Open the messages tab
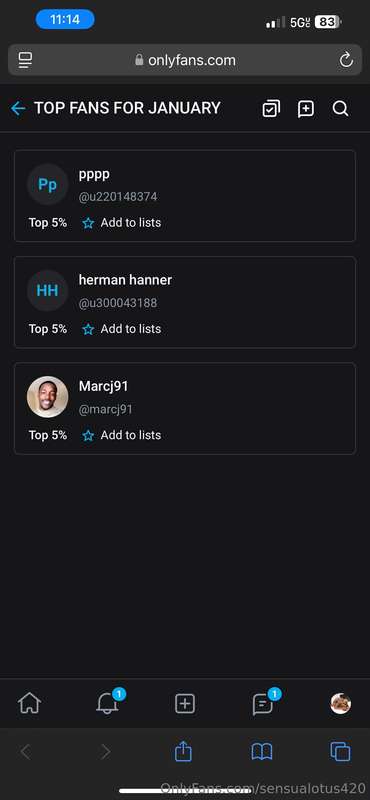 coord(263,704)
